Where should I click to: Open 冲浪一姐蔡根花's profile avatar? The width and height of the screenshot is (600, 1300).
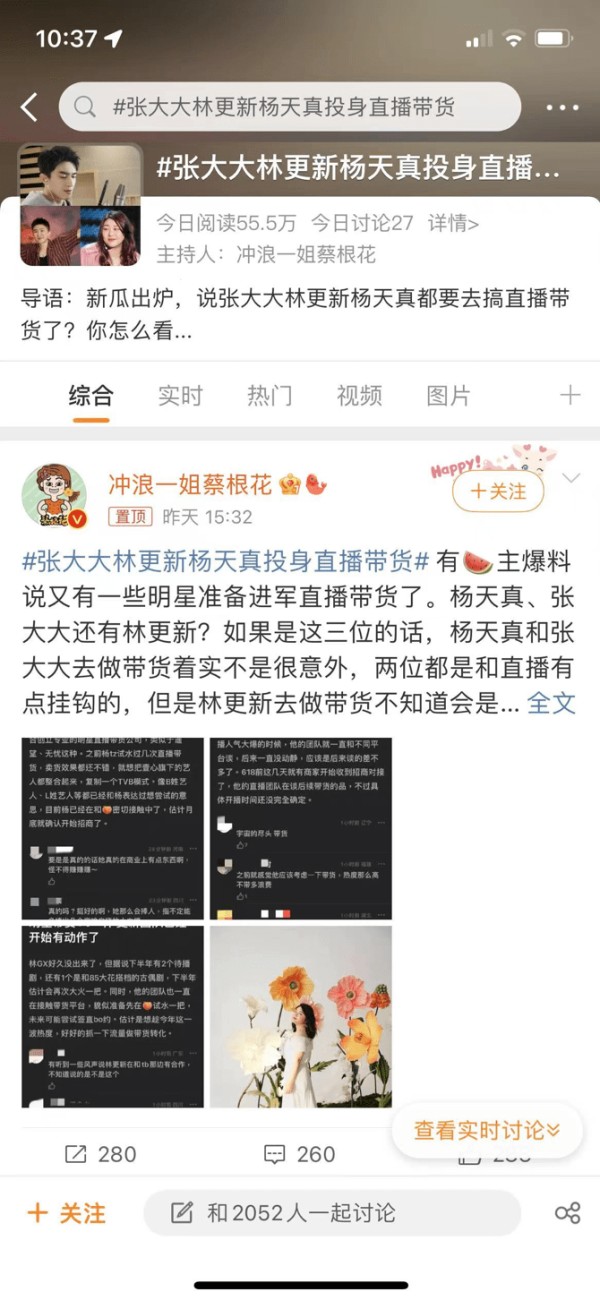point(55,495)
